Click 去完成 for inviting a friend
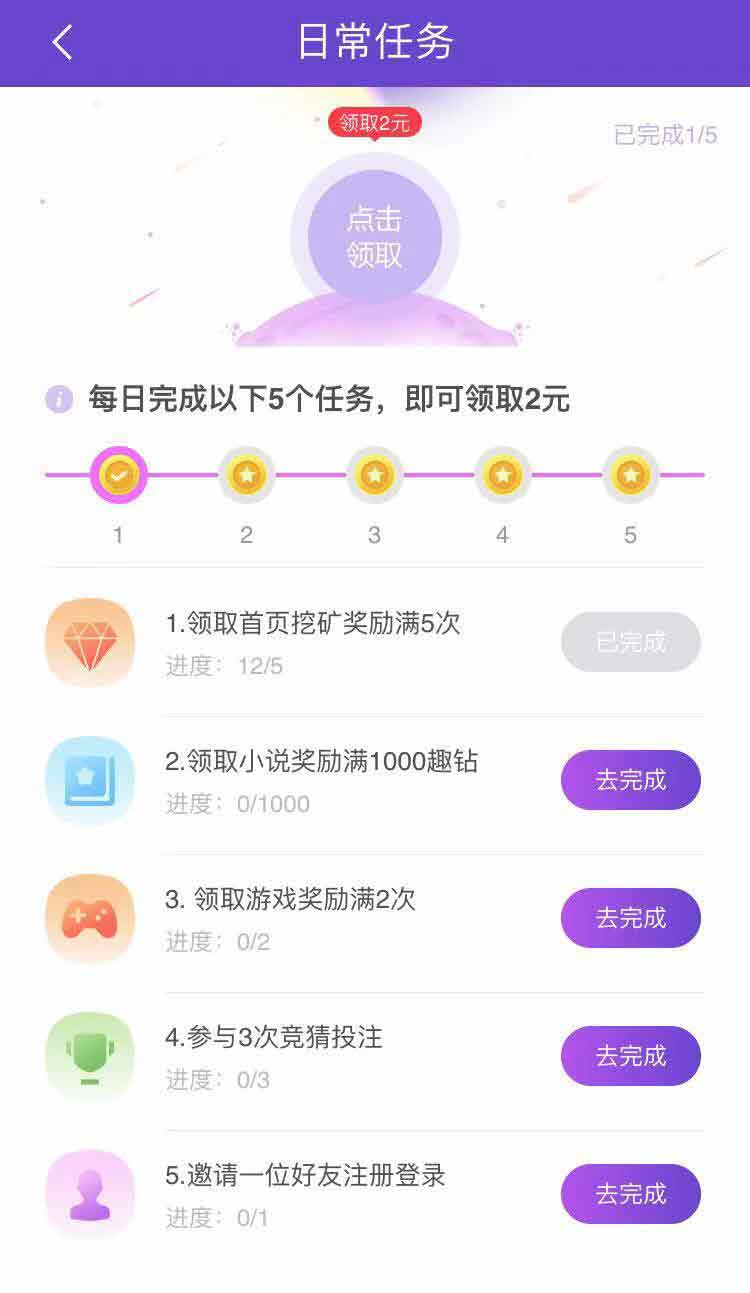This screenshot has height=1293, width=750. (x=631, y=1194)
